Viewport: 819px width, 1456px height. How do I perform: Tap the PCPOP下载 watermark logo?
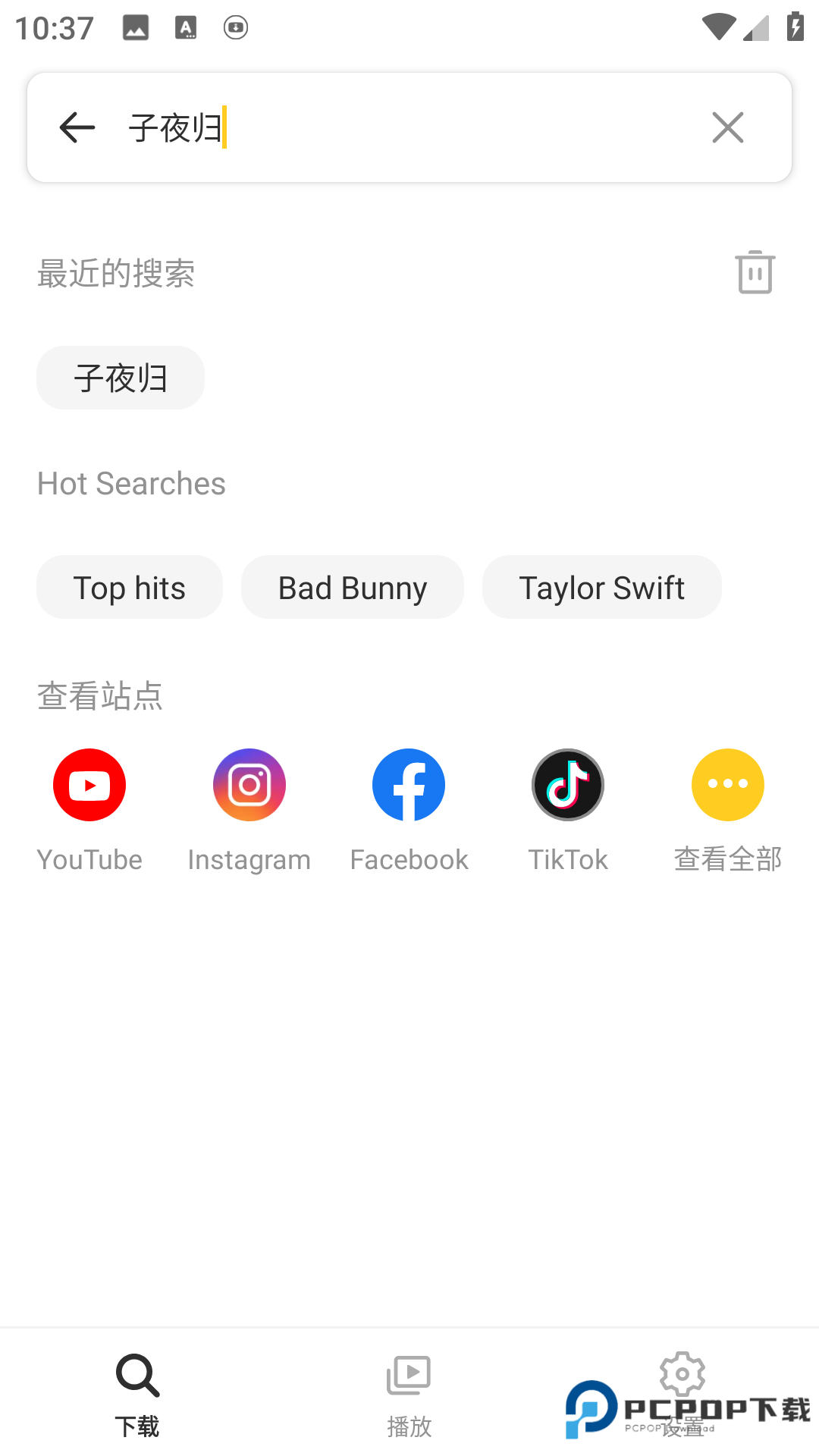[x=682, y=1410]
